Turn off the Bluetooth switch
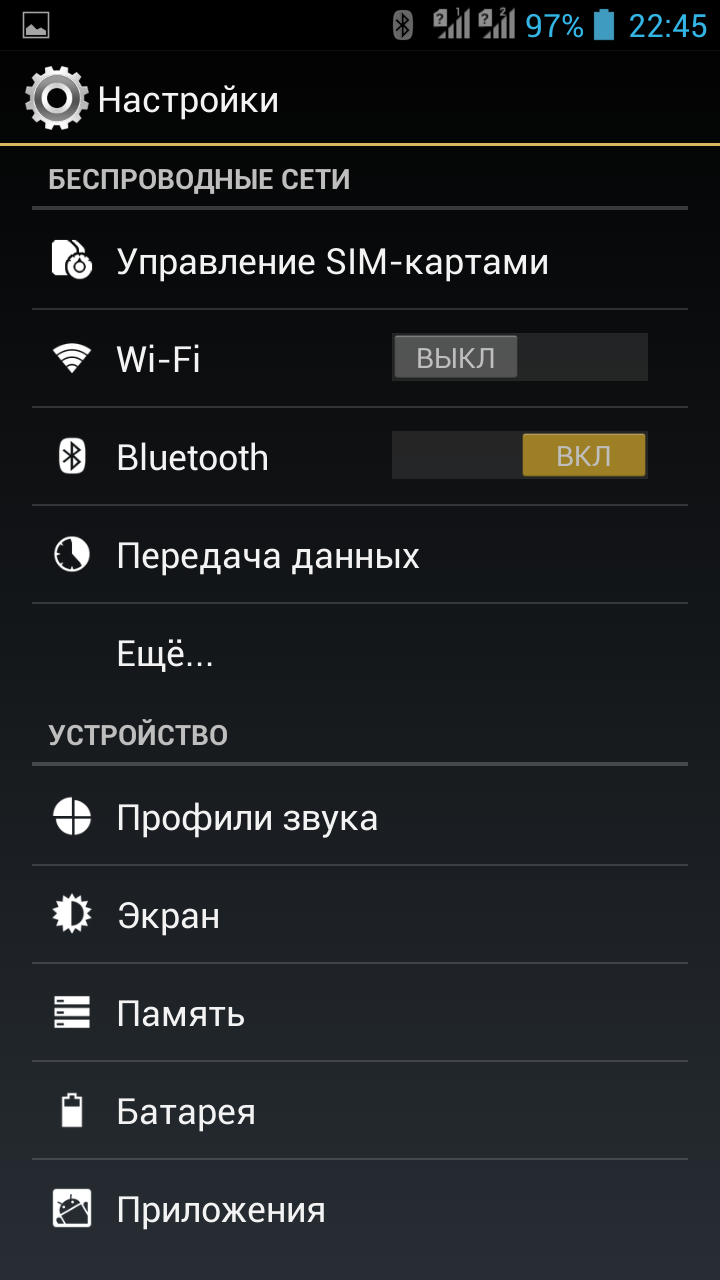The height and width of the screenshot is (1280, 720). 519,456
